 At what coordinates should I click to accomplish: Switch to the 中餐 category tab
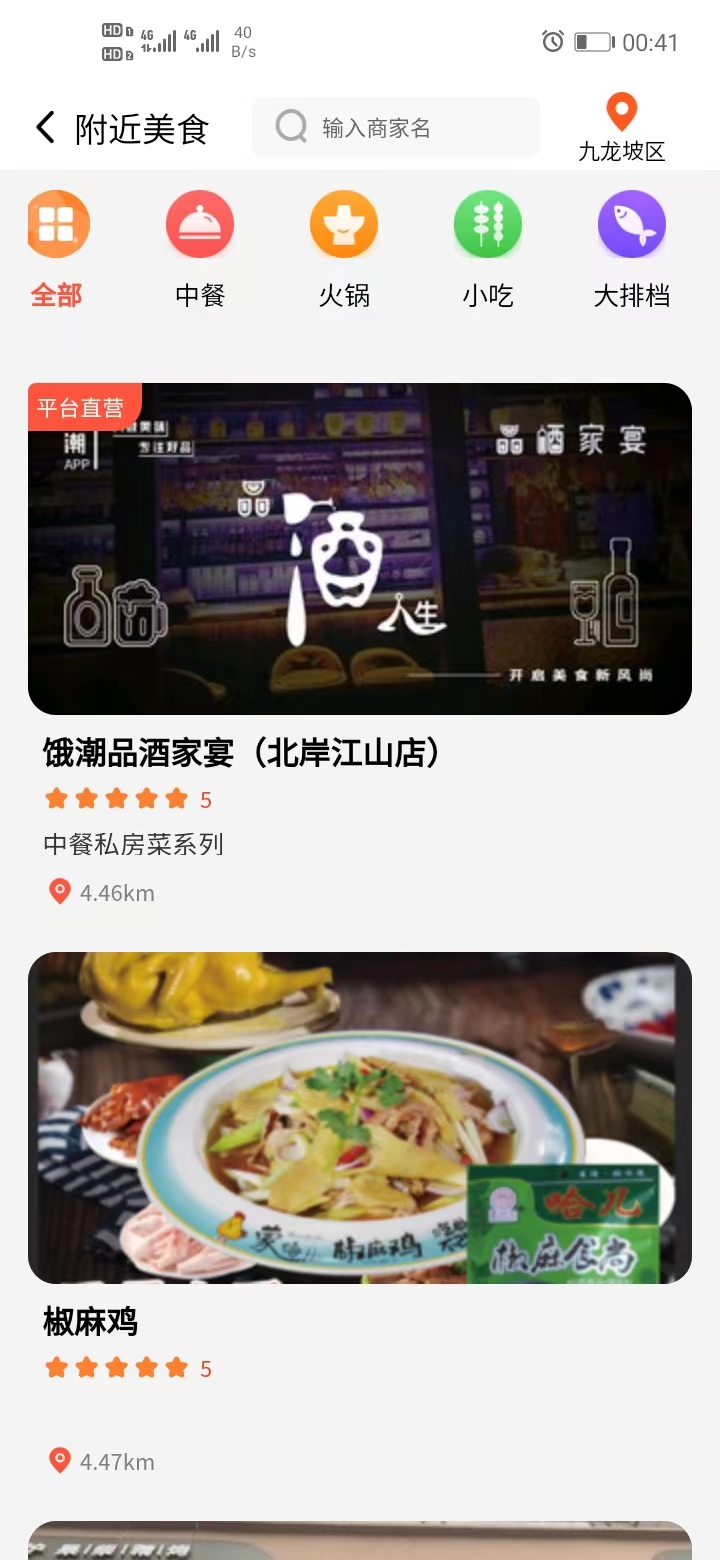point(200,295)
